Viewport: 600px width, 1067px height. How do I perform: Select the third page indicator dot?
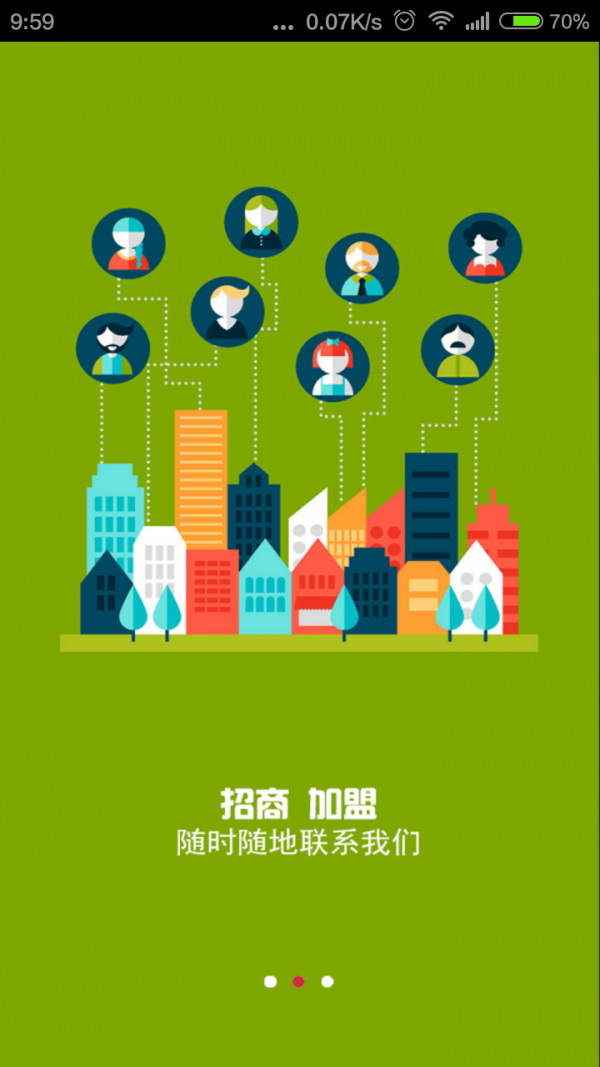327,981
